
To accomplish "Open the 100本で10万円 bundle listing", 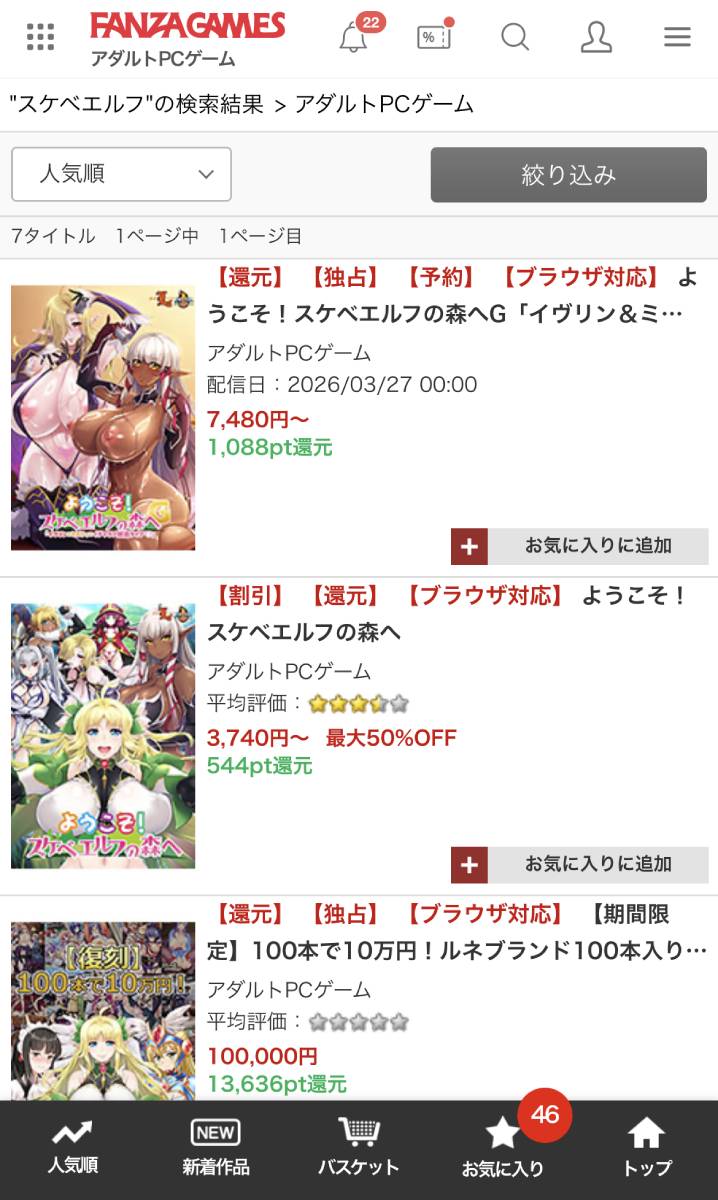I will tap(455, 950).
